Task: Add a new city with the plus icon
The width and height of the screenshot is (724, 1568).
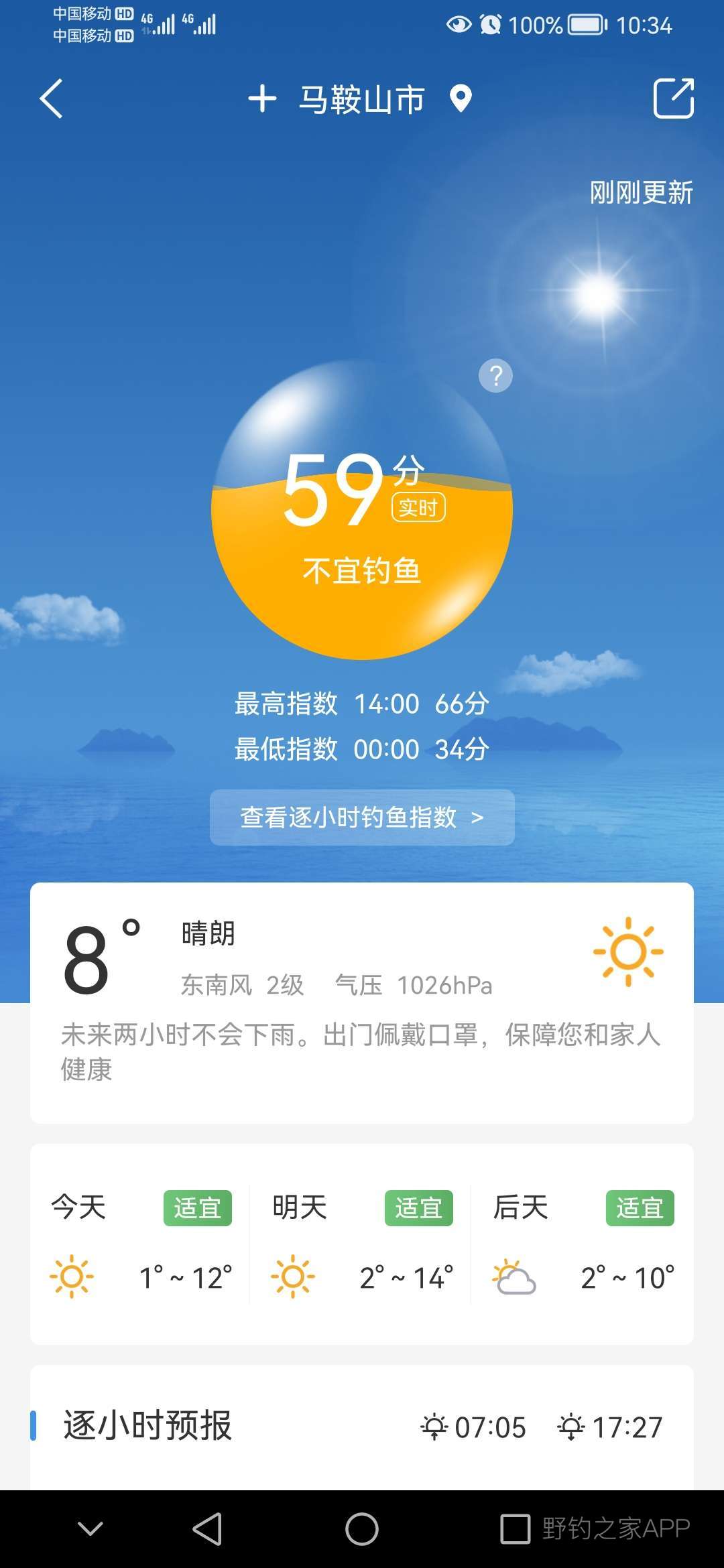Action: (x=262, y=99)
